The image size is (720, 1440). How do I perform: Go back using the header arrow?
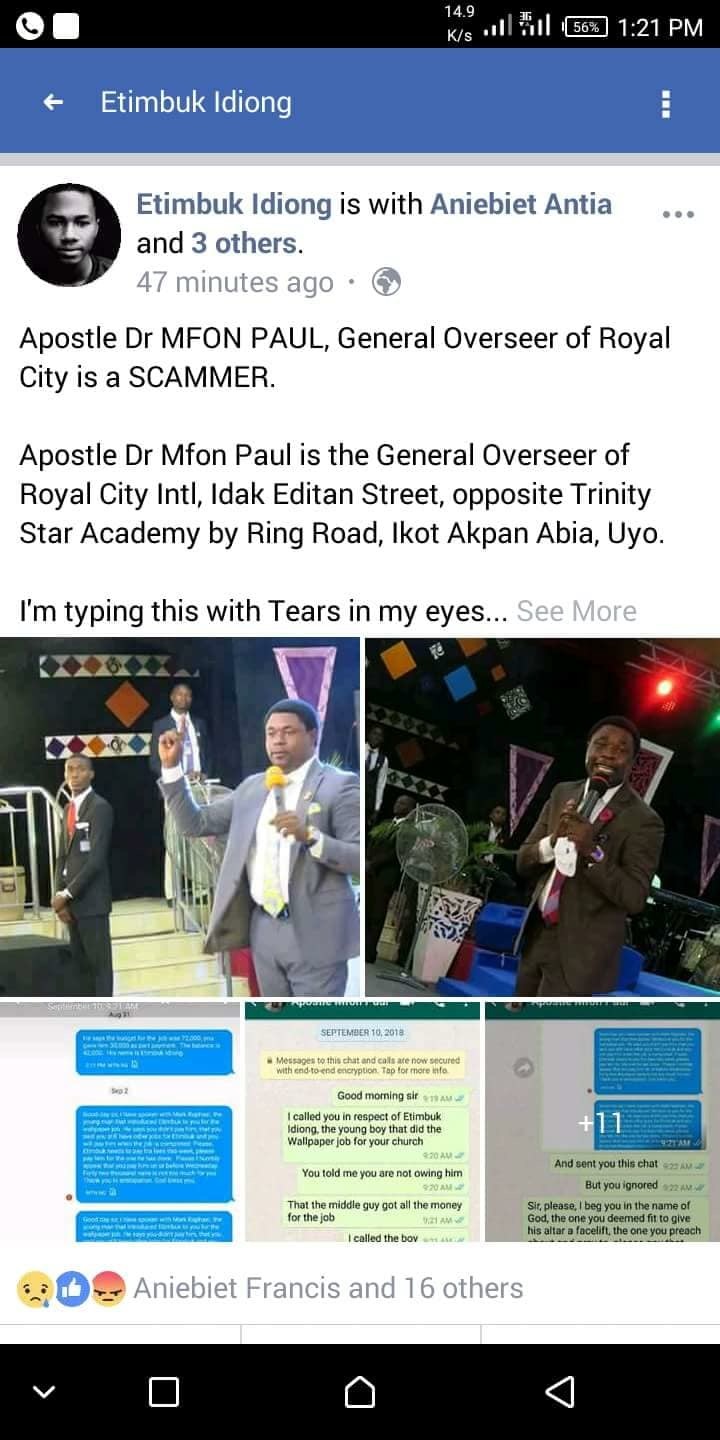click(54, 102)
